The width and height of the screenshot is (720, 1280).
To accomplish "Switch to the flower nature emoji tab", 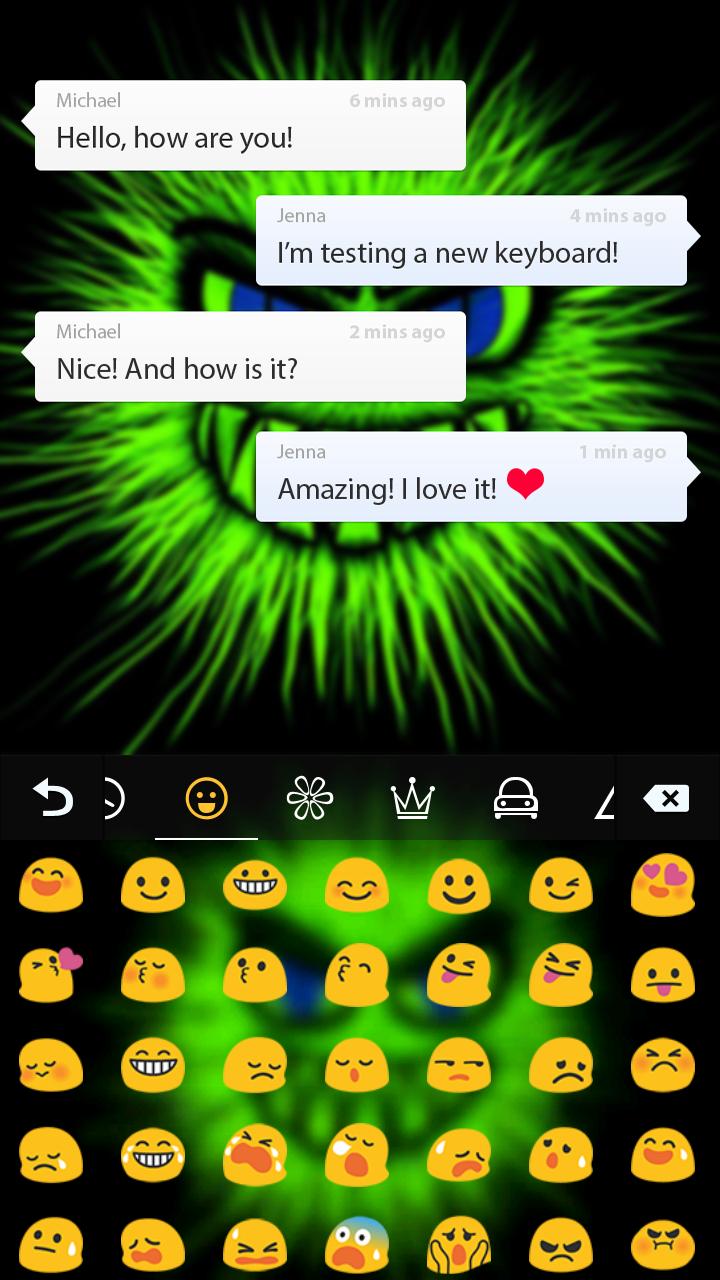I will [309, 798].
